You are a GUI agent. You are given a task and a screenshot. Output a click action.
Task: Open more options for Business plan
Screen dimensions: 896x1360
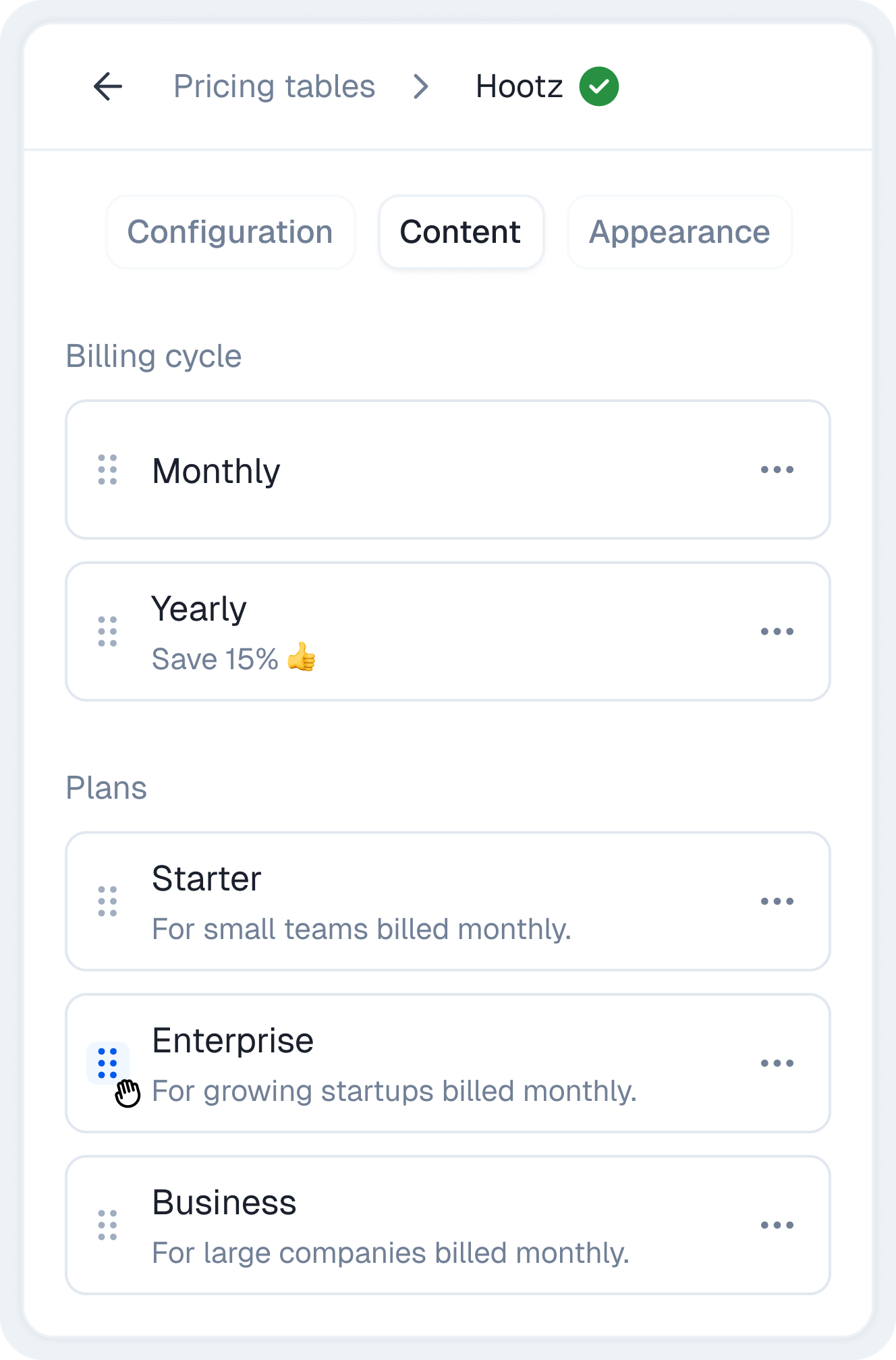point(777,1225)
